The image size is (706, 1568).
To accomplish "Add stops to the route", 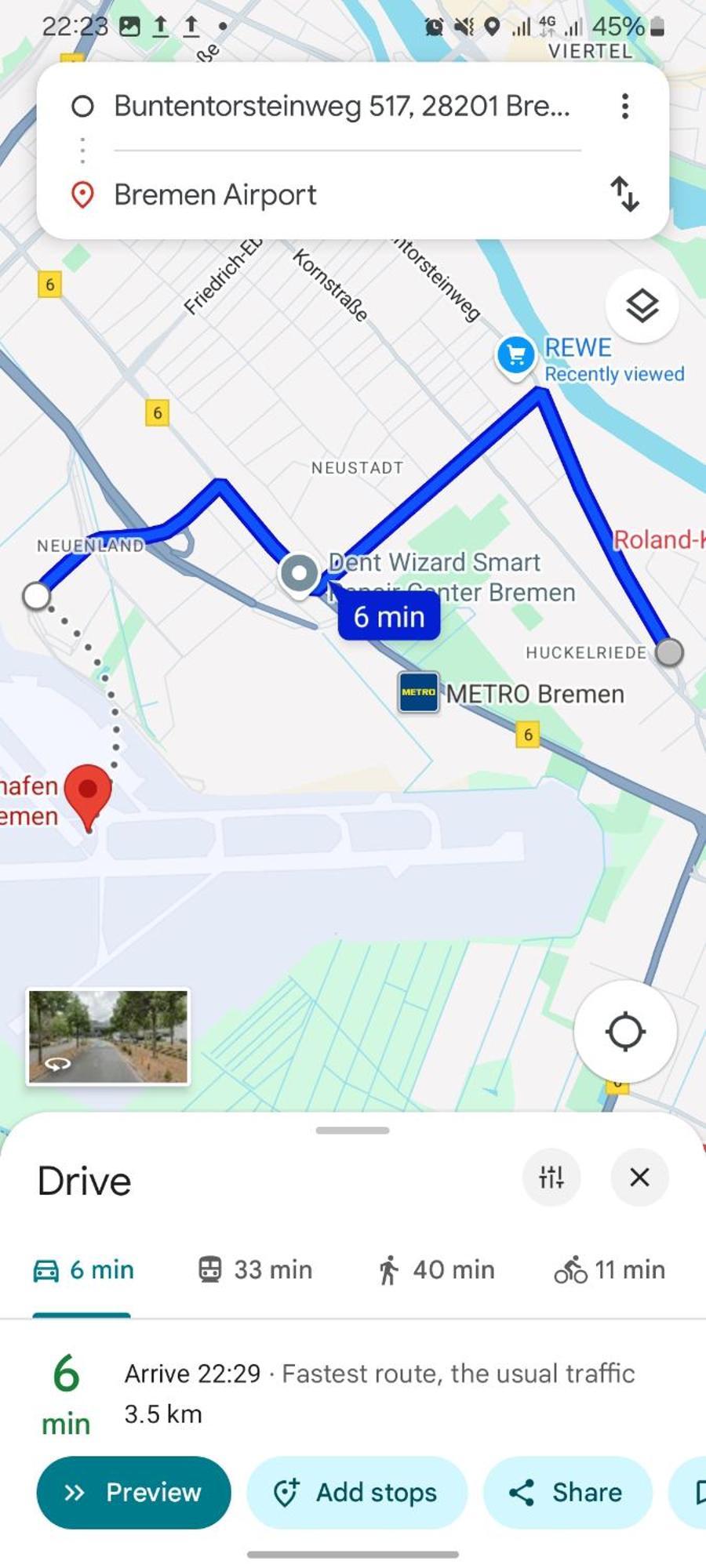I will pyautogui.click(x=357, y=1492).
